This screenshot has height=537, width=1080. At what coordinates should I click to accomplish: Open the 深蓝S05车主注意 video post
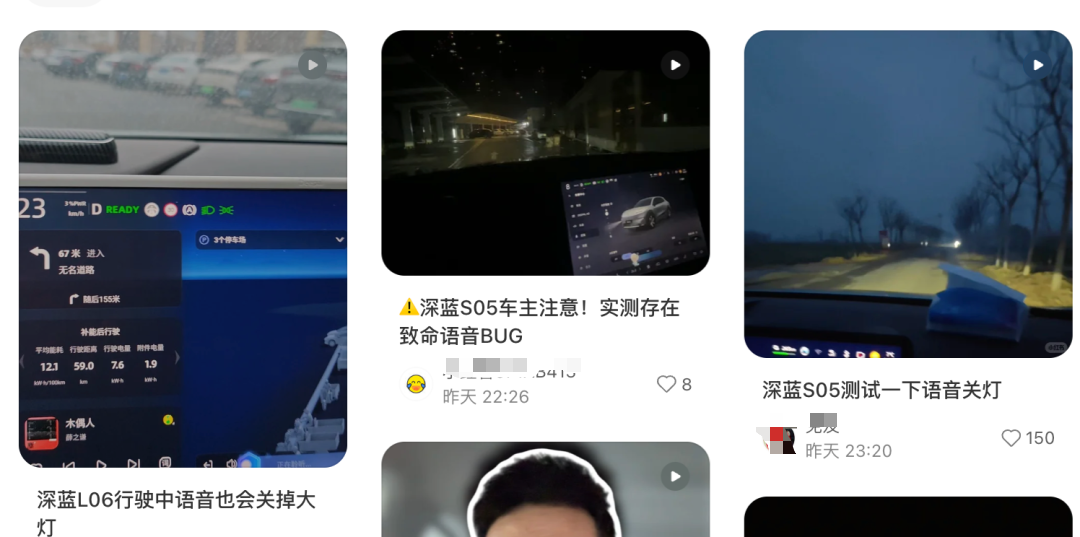[x=545, y=153]
